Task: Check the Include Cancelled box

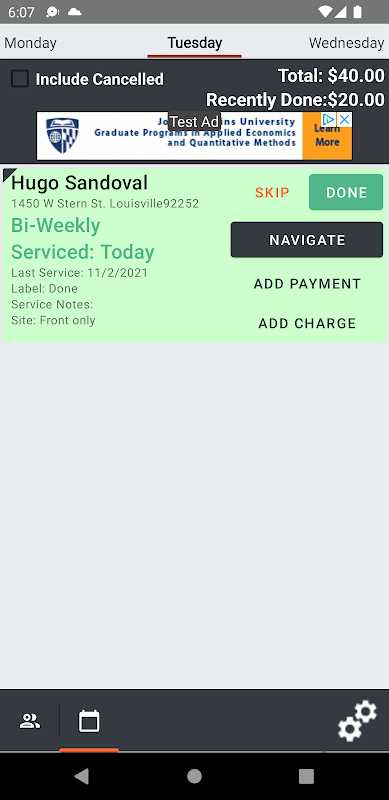Action: pyautogui.click(x=20, y=79)
